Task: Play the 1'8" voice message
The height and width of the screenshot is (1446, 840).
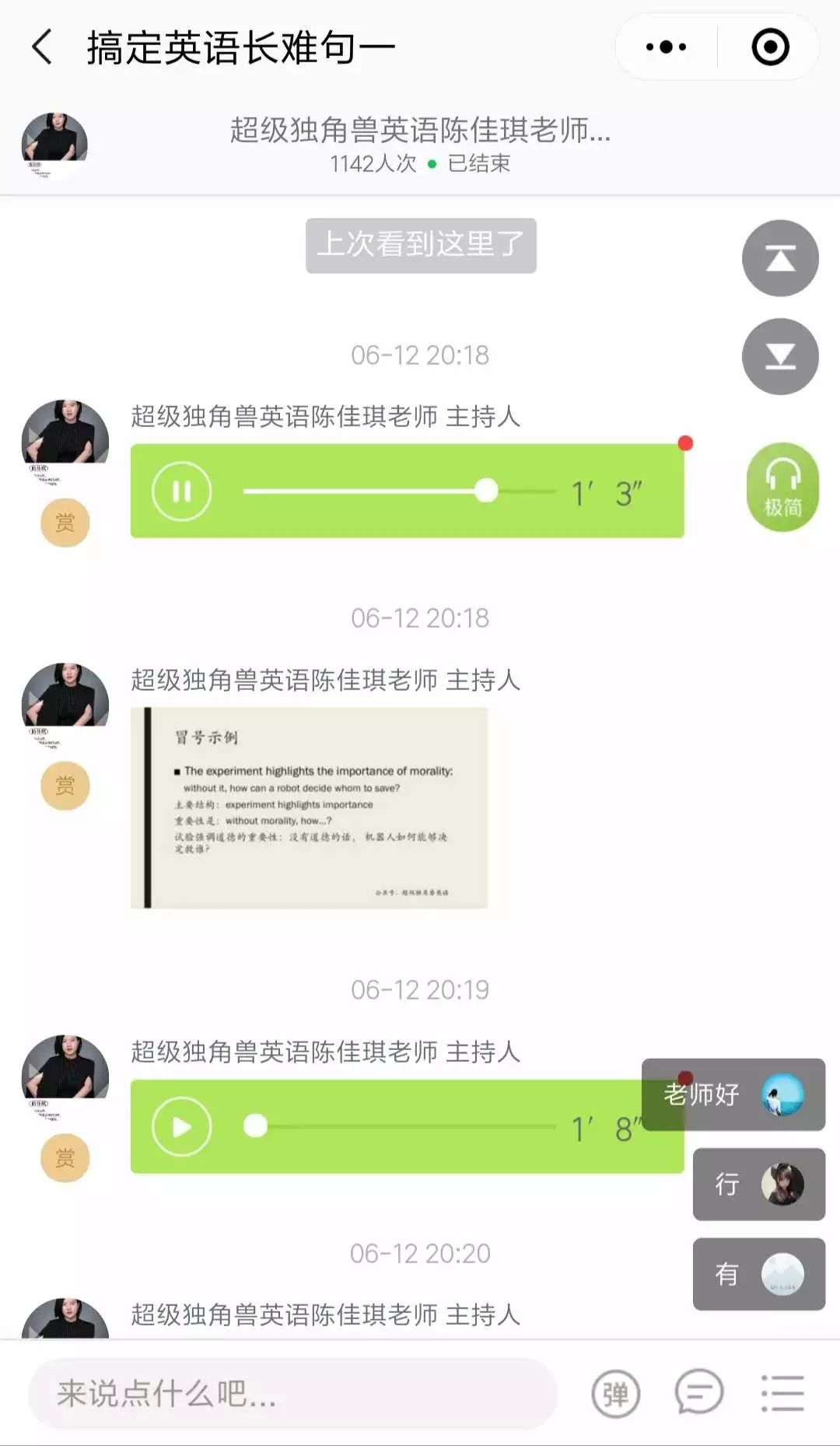Action: pos(180,1125)
